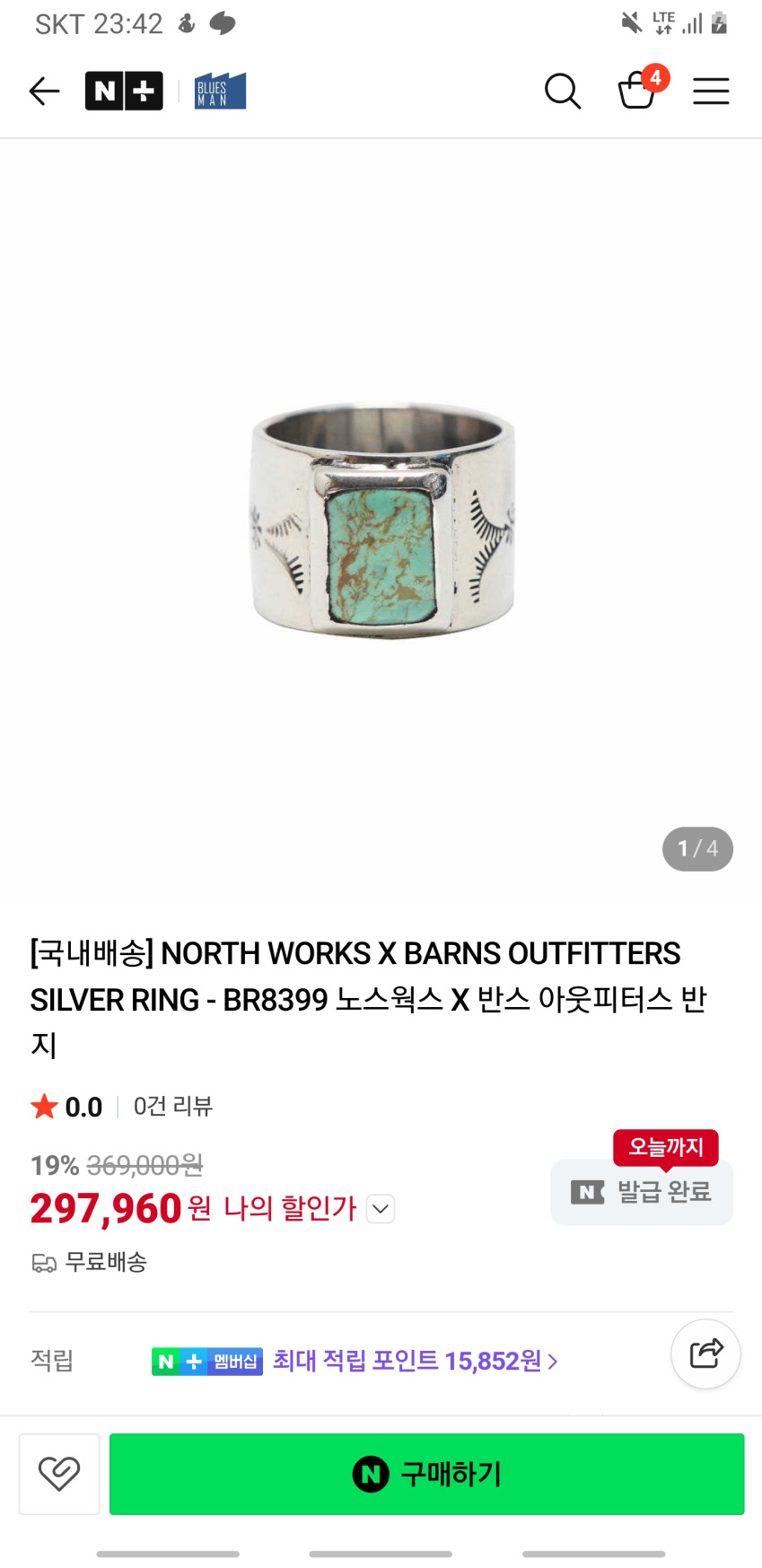Open product search
762x1568 pixels.
pos(563,92)
